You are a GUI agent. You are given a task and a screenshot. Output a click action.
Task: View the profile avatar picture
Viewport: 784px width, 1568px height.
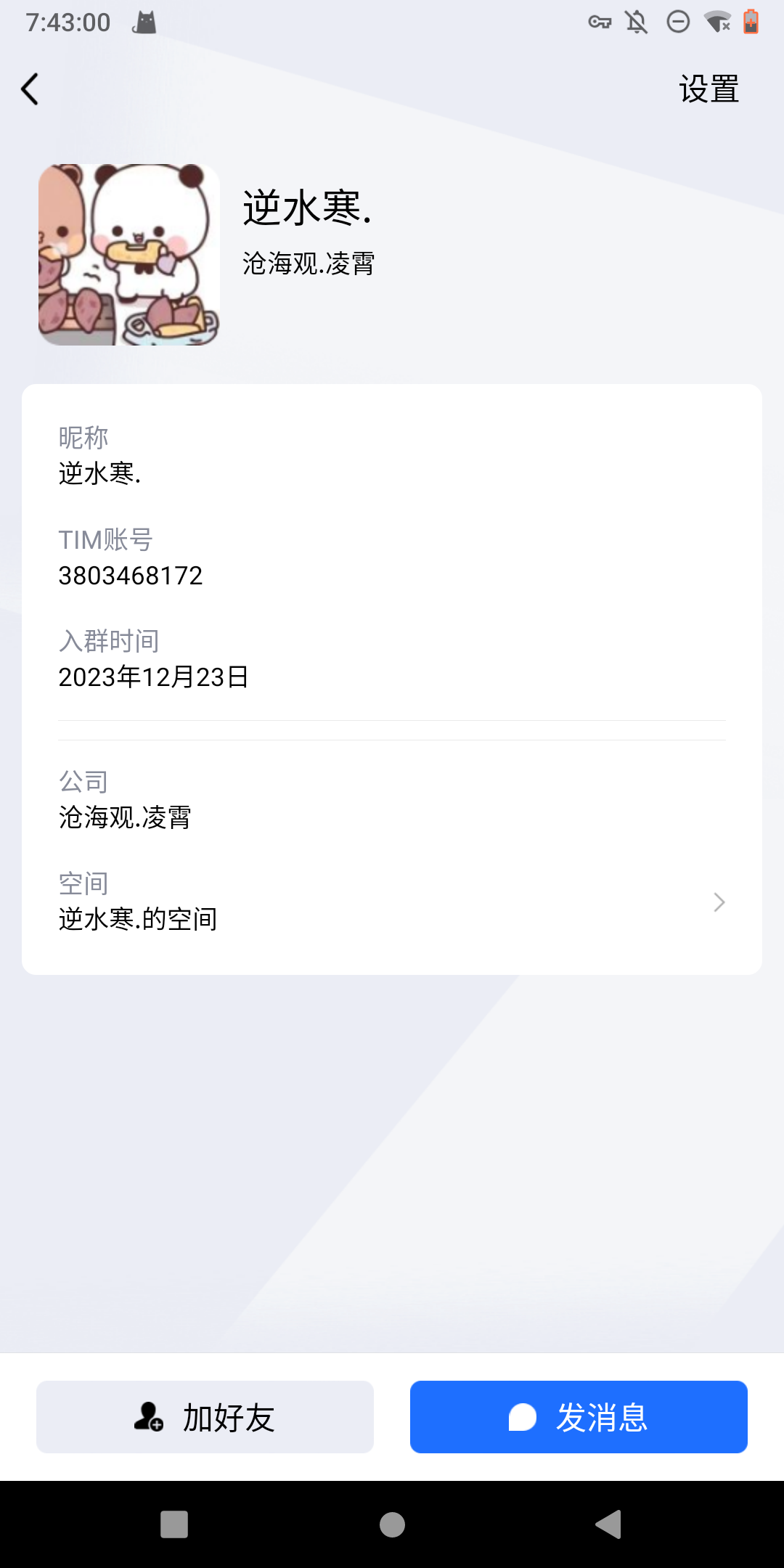click(x=129, y=255)
